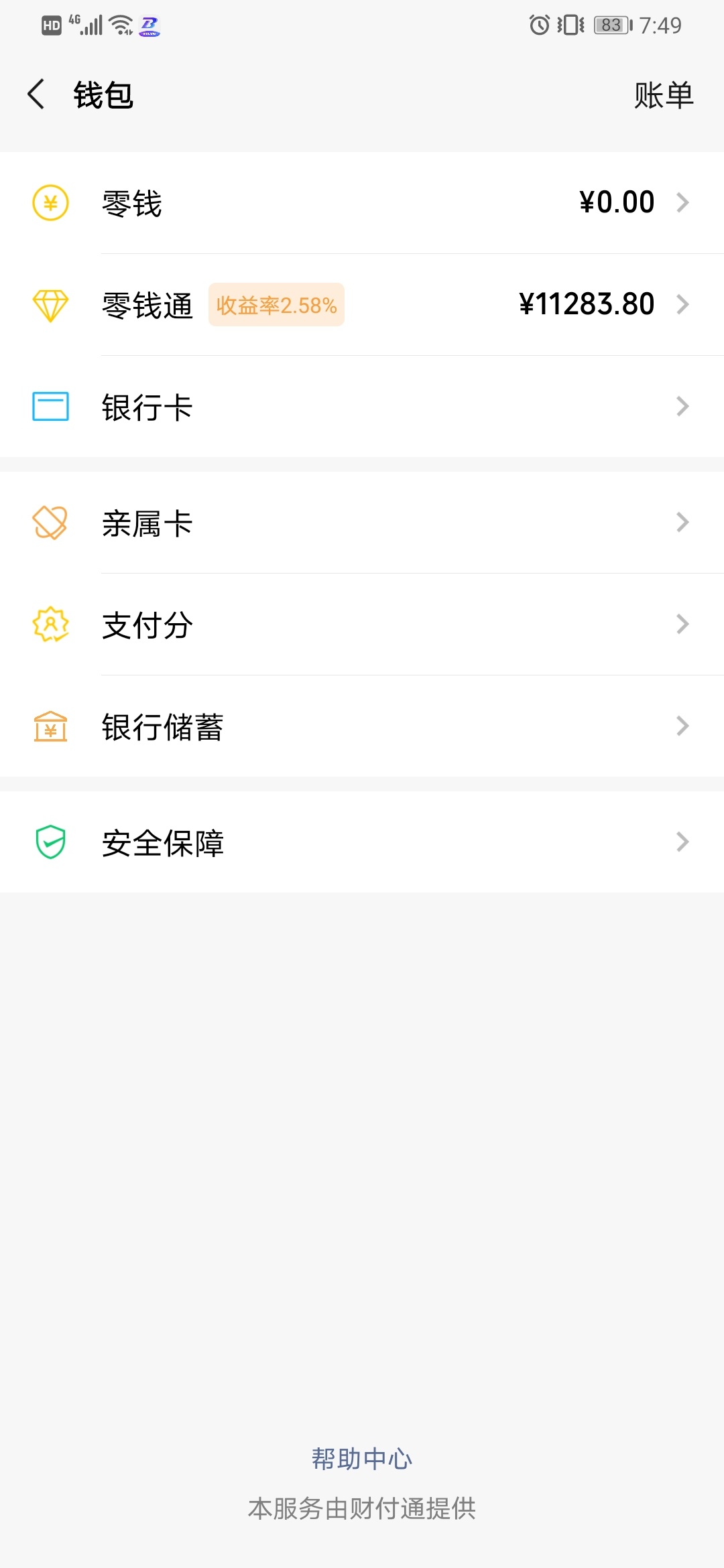Viewport: 724px width, 1568px height.
Task: Open 账单 in the top bar
Action: coord(664,95)
